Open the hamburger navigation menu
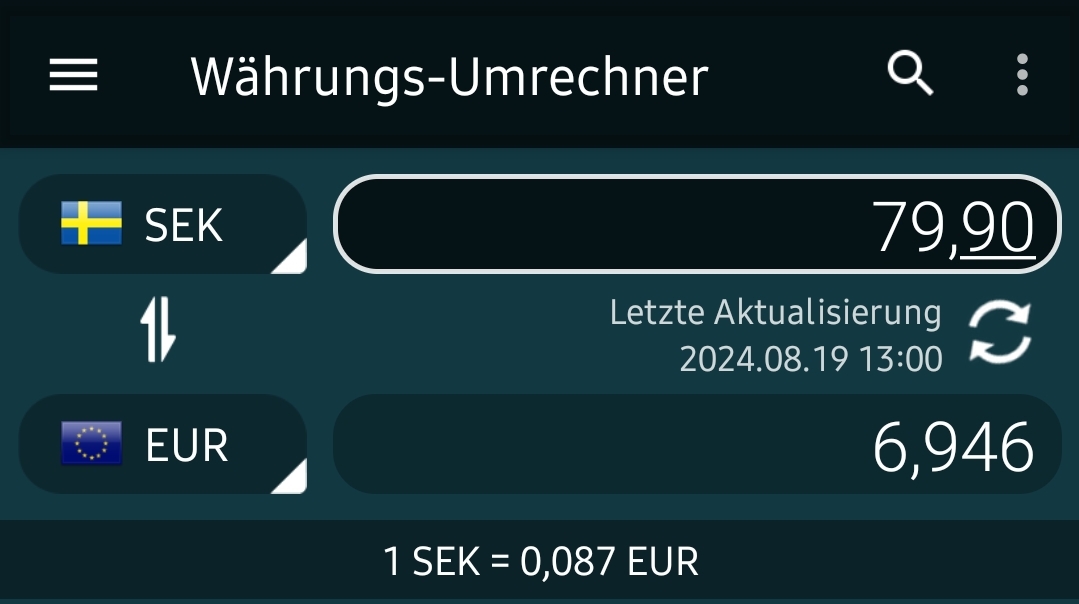 pos(74,75)
